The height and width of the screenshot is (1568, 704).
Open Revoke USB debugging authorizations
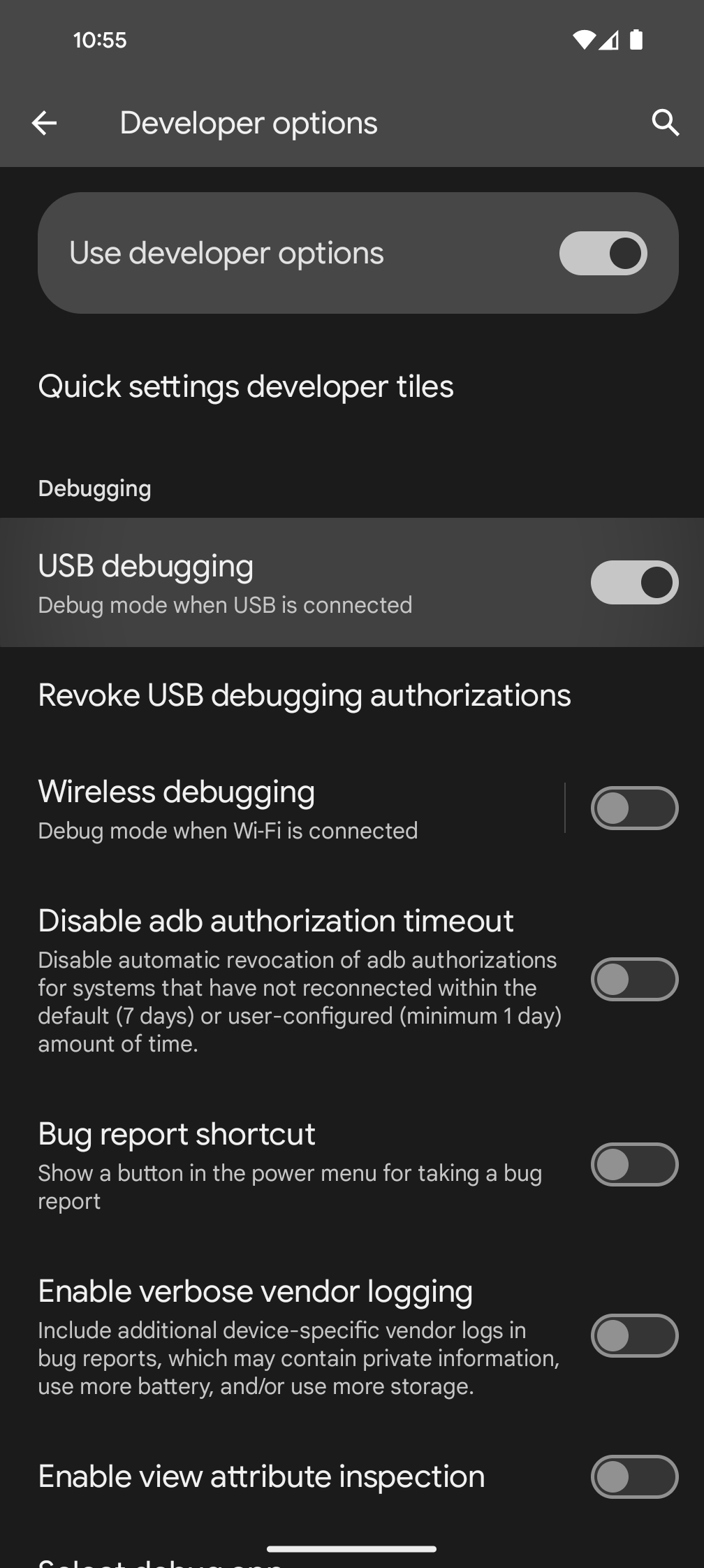[352, 695]
